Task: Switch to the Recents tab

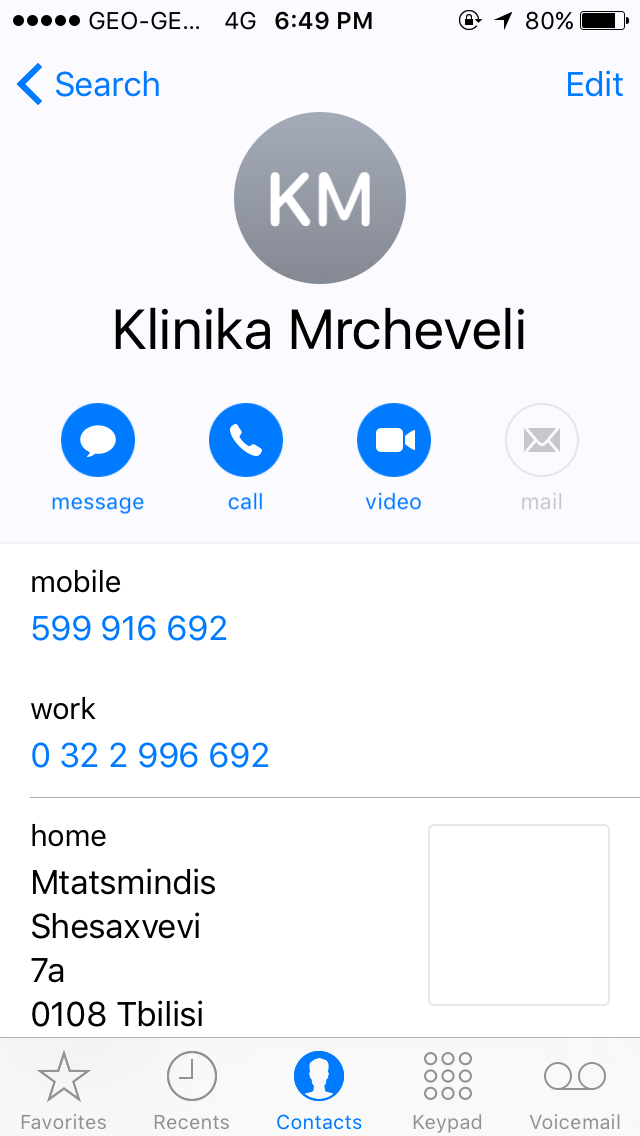Action: (x=191, y=1090)
